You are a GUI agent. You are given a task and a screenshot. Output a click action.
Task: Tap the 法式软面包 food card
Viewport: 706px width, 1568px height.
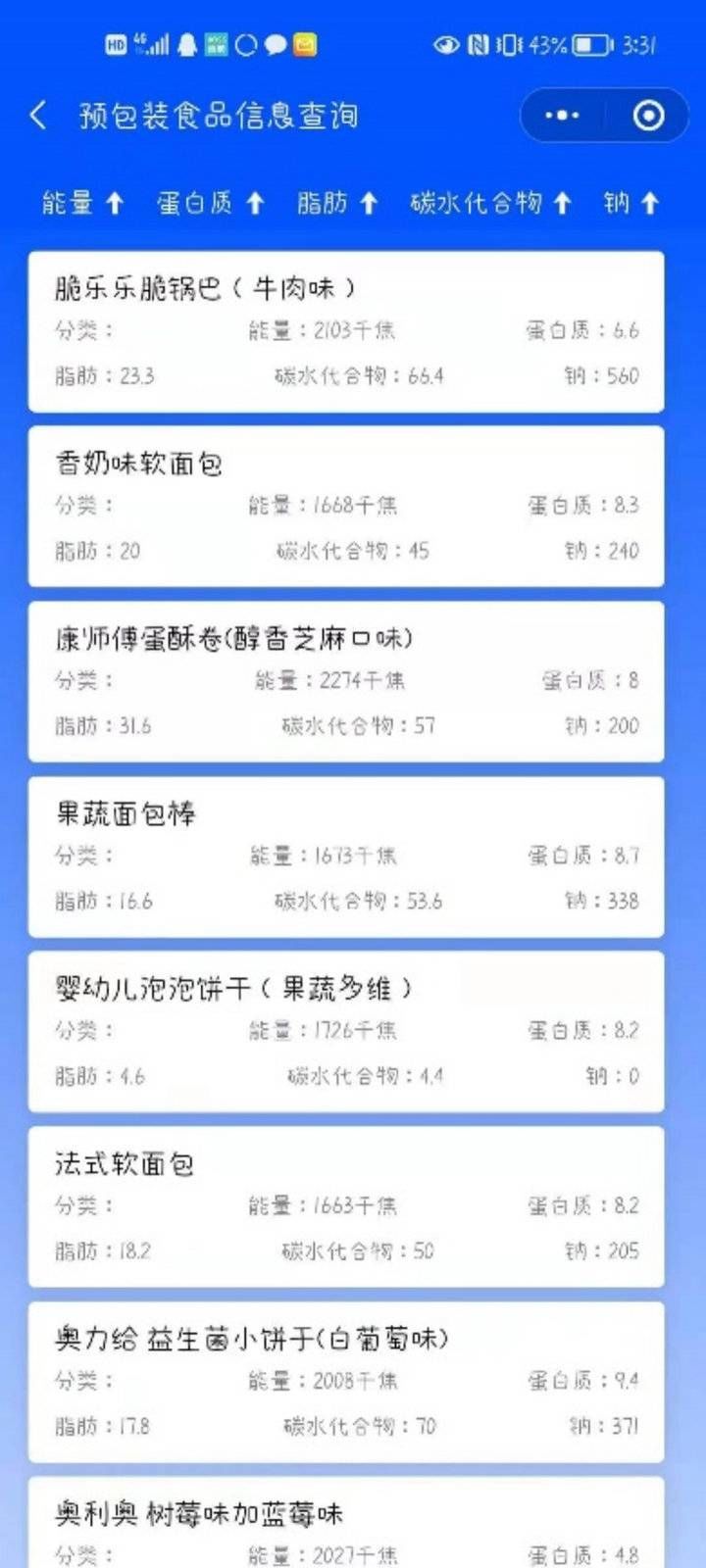click(345, 1205)
